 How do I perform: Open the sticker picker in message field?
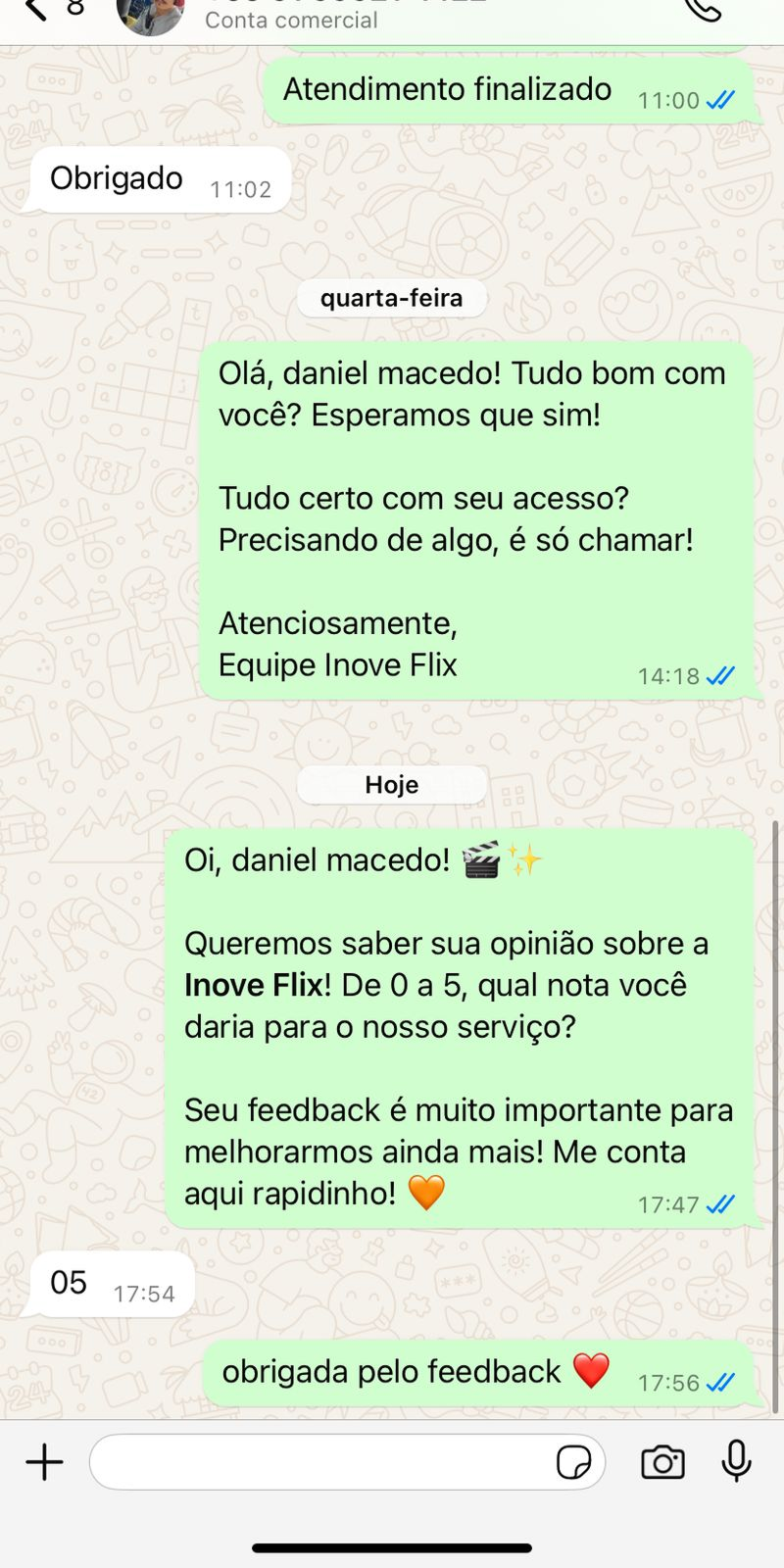573,1462
